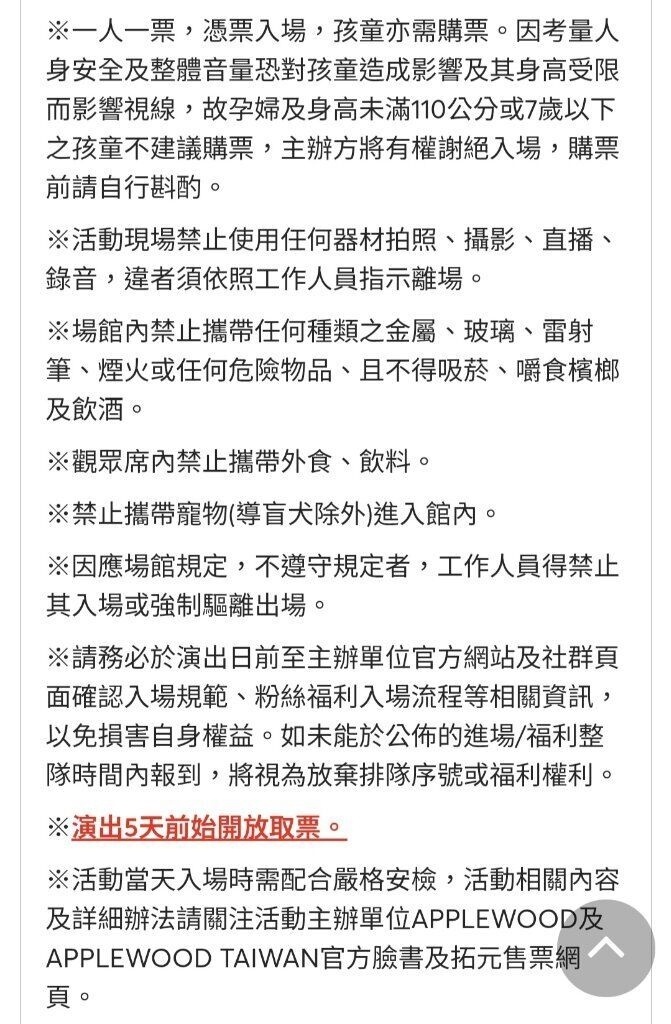This screenshot has height=1024, width=671.
Task: Open the underlined 演出5天前始開放取票 link
Action: pos(208,827)
